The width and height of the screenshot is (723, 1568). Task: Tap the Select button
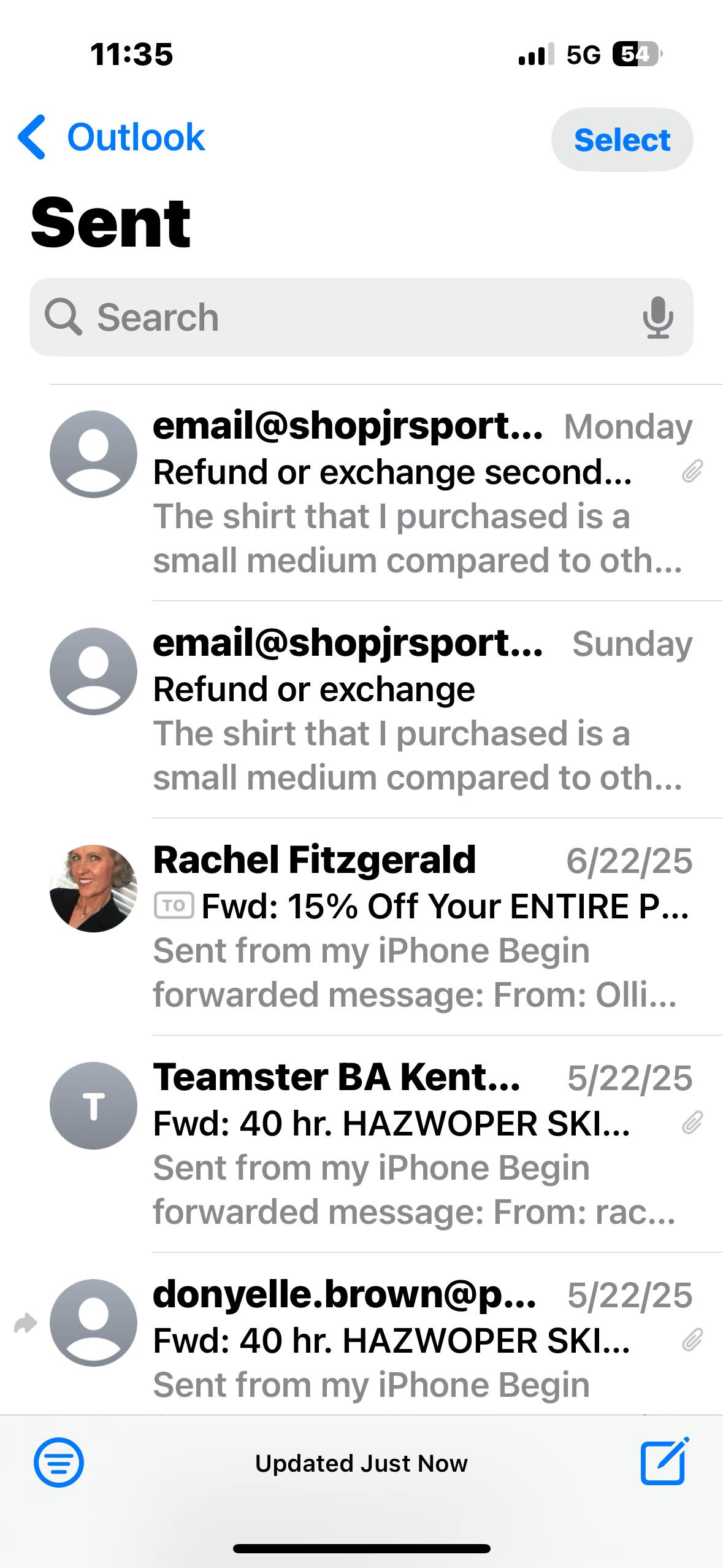pos(622,140)
